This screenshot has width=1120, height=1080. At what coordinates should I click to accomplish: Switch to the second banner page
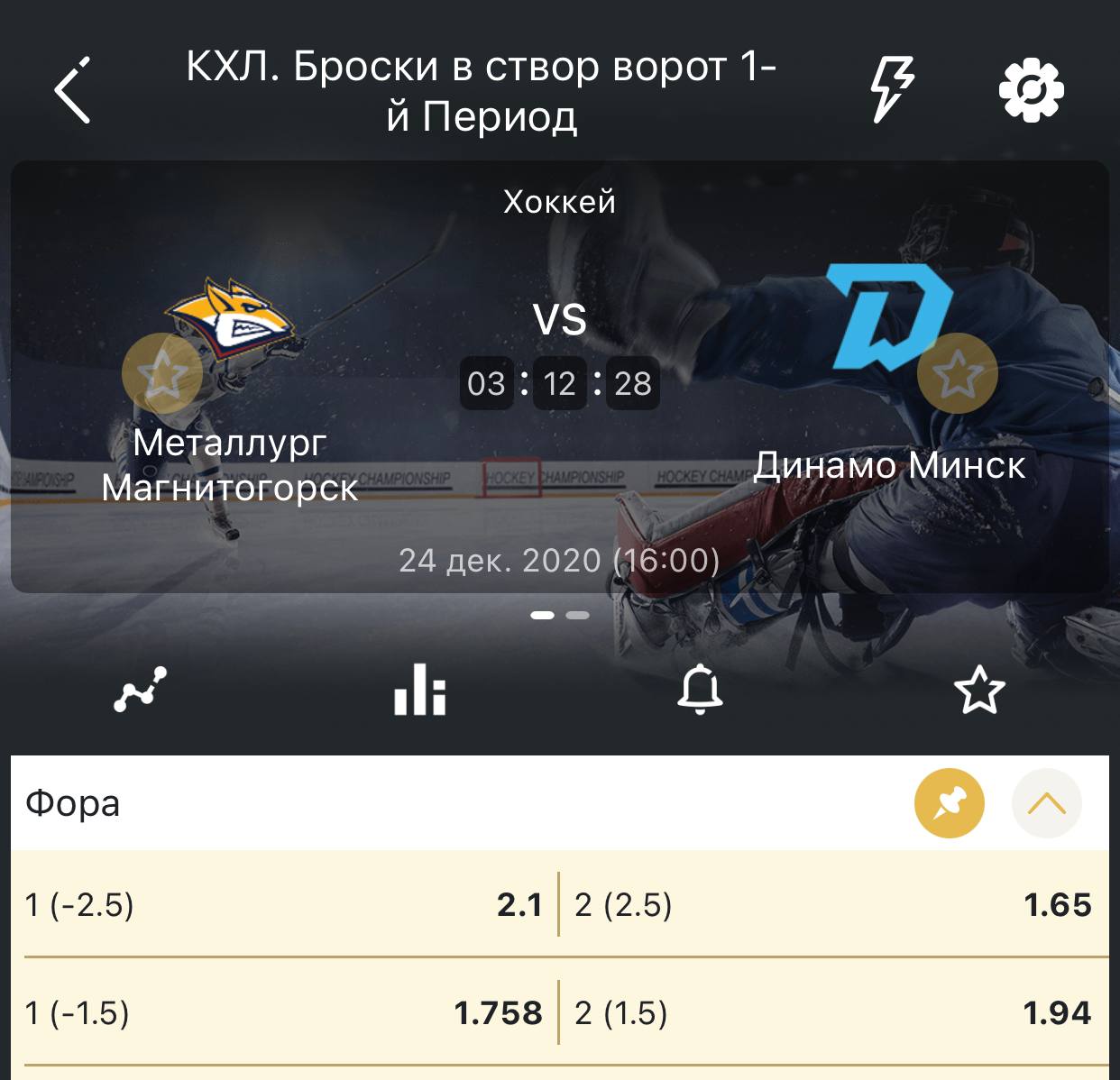coord(577,615)
